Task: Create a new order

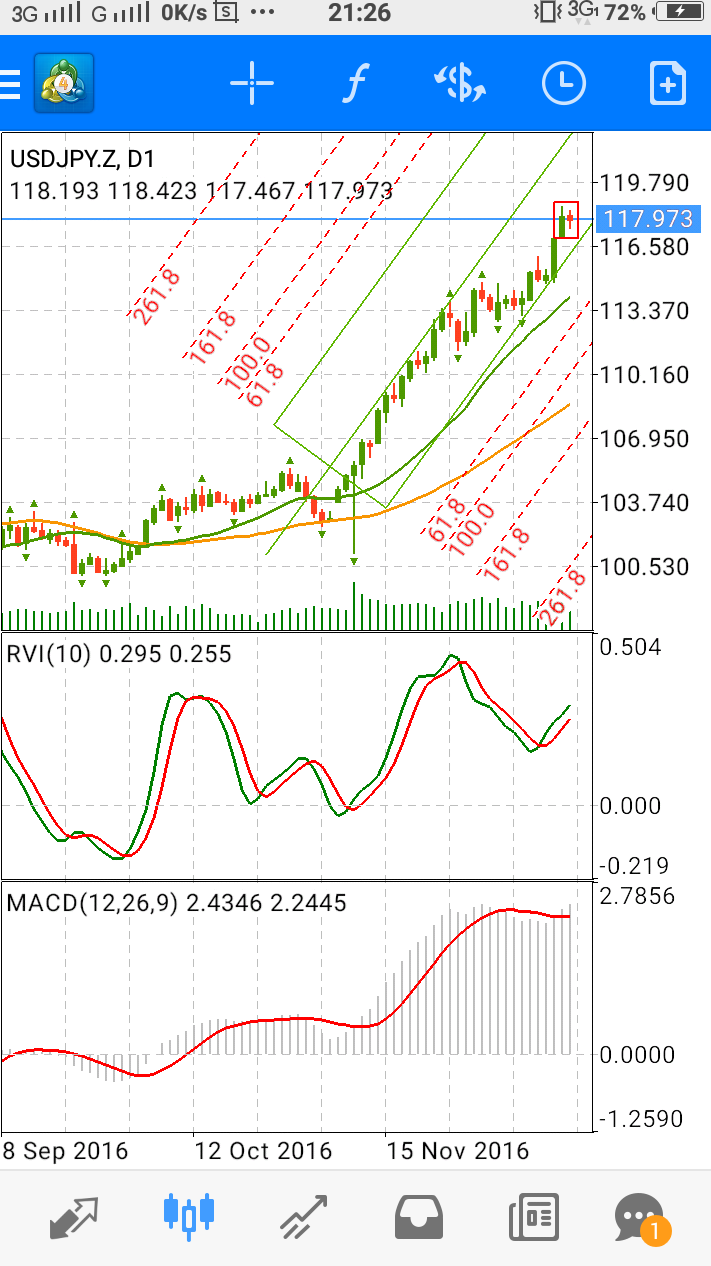Action: [668, 84]
